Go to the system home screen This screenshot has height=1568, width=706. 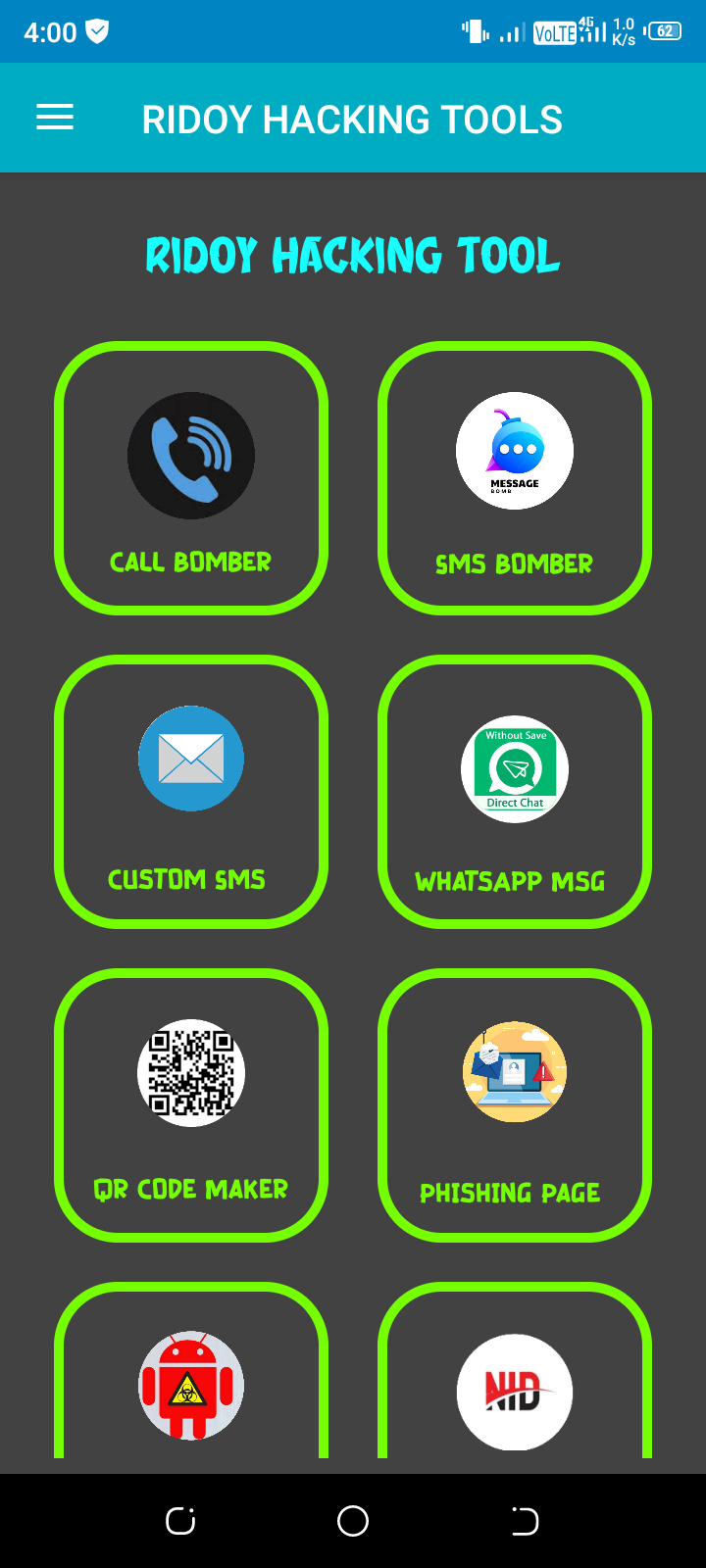pos(353,1521)
